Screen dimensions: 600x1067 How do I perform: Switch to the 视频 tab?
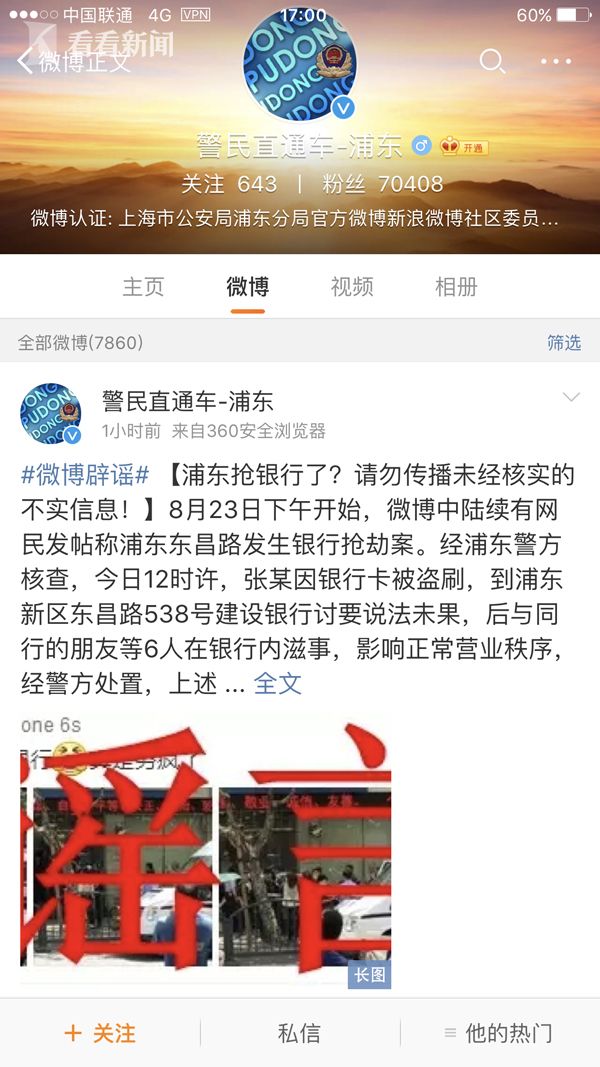pyautogui.click(x=352, y=286)
